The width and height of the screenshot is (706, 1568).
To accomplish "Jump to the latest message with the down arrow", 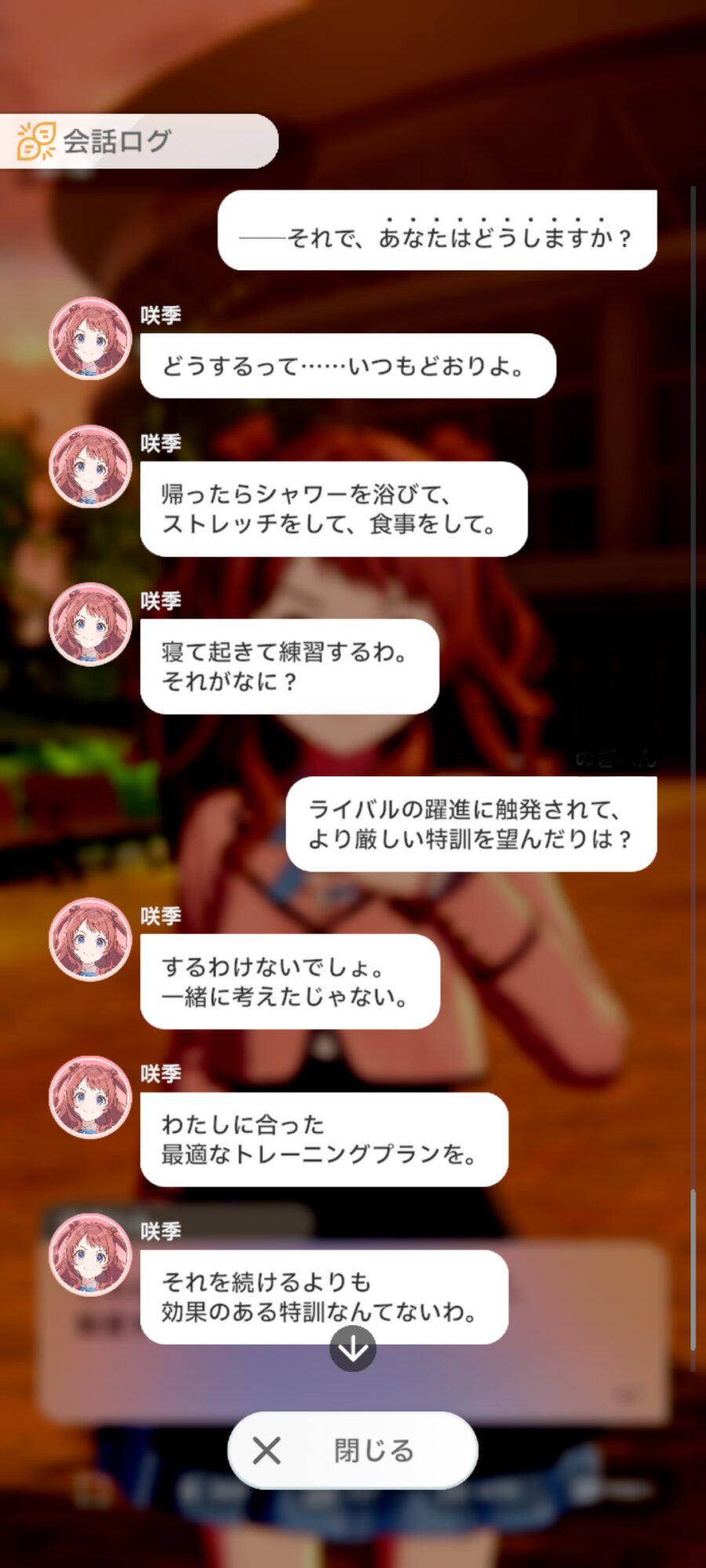I will [353, 1348].
